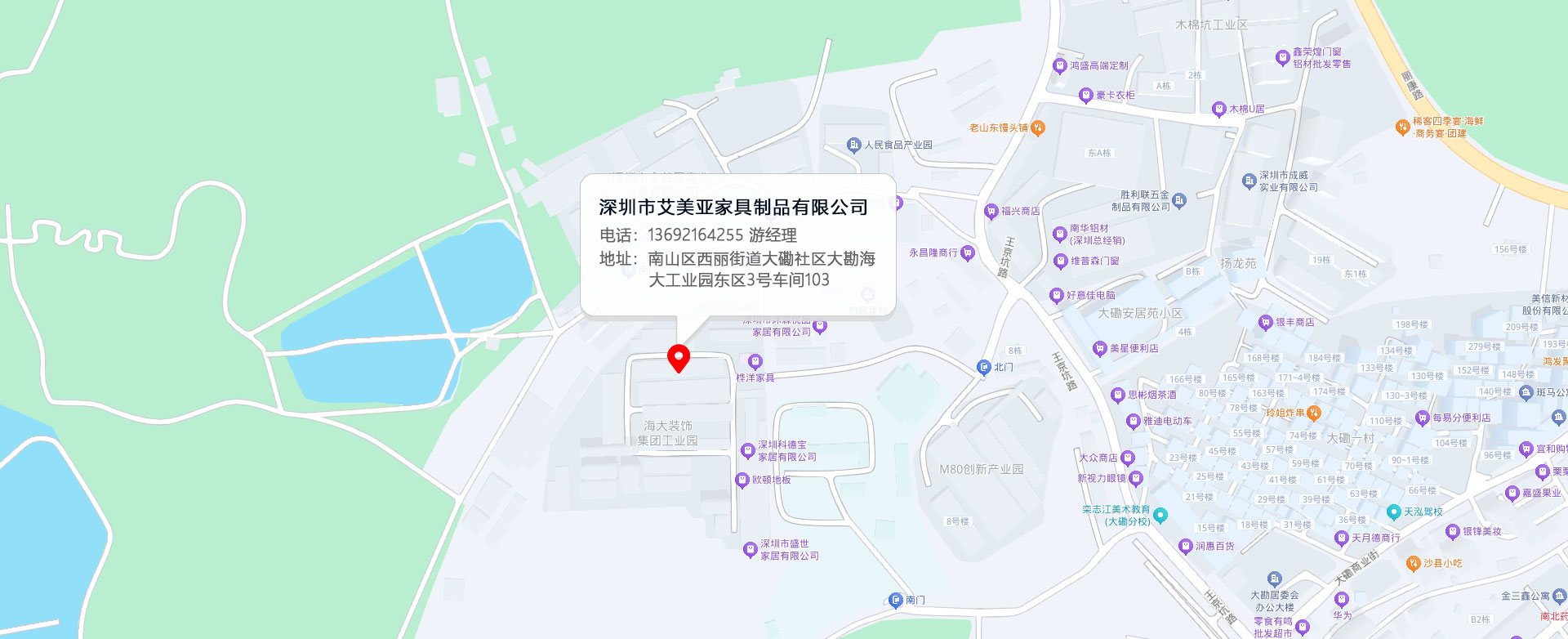Open the 老山东馒头铺 restaurant marker
The height and width of the screenshot is (639, 1568).
coord(1037,127)
